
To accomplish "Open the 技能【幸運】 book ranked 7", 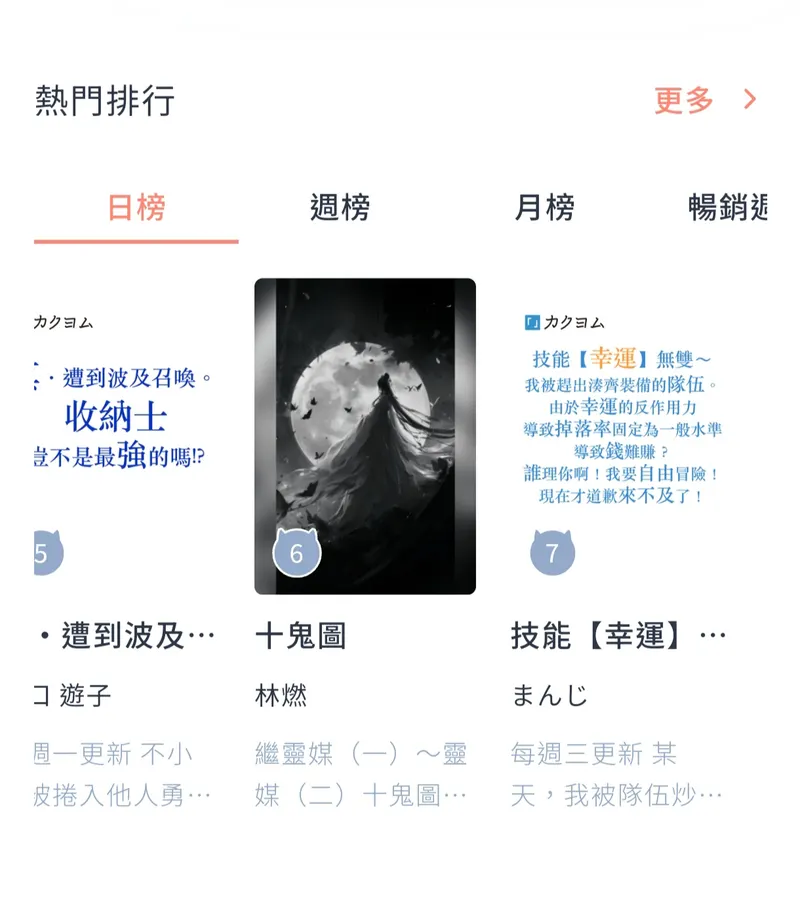I will 622,436.
